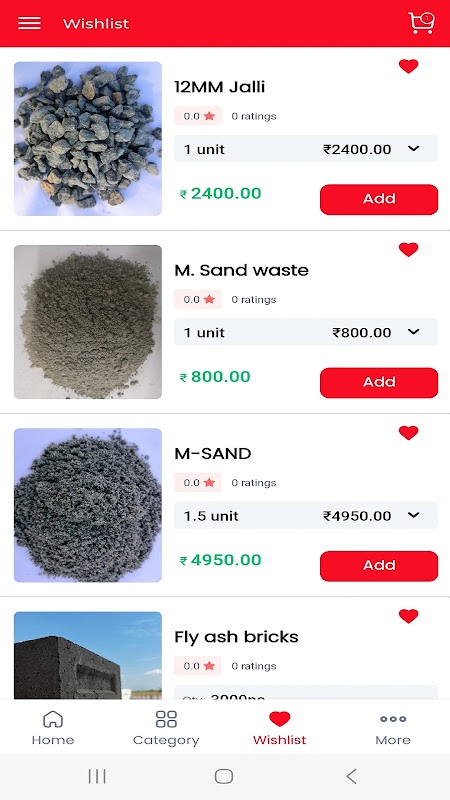The image size is (450, 800).
Task: Open the More tab
Action: coord(393,728)
